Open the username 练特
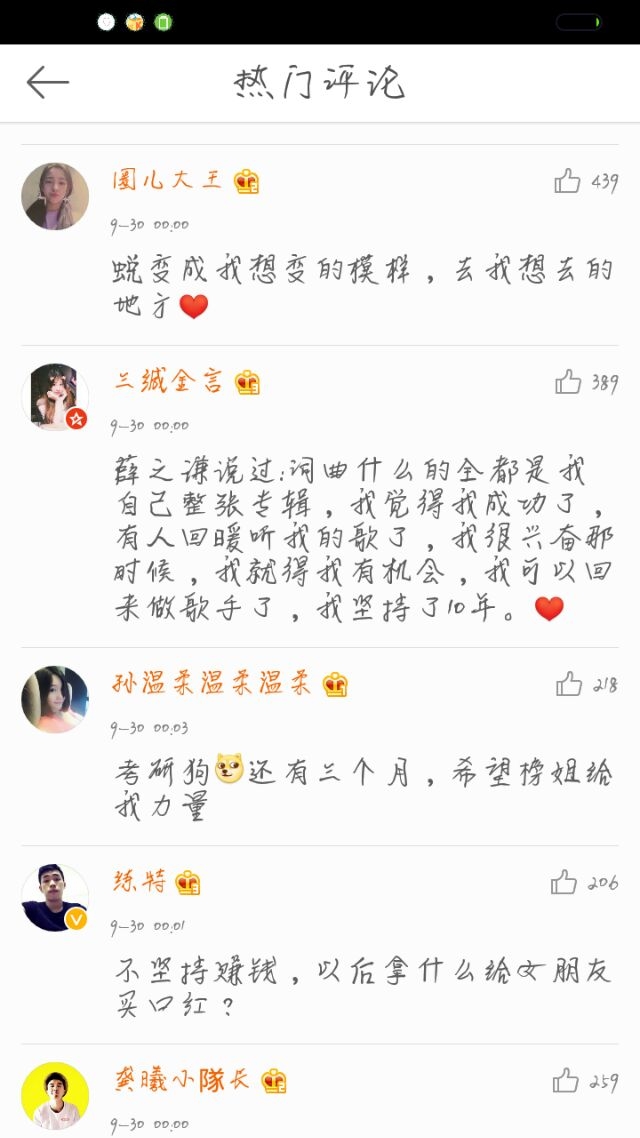Image resolution: width=640 pixels, height=1138 pixels. pos(140,881)
